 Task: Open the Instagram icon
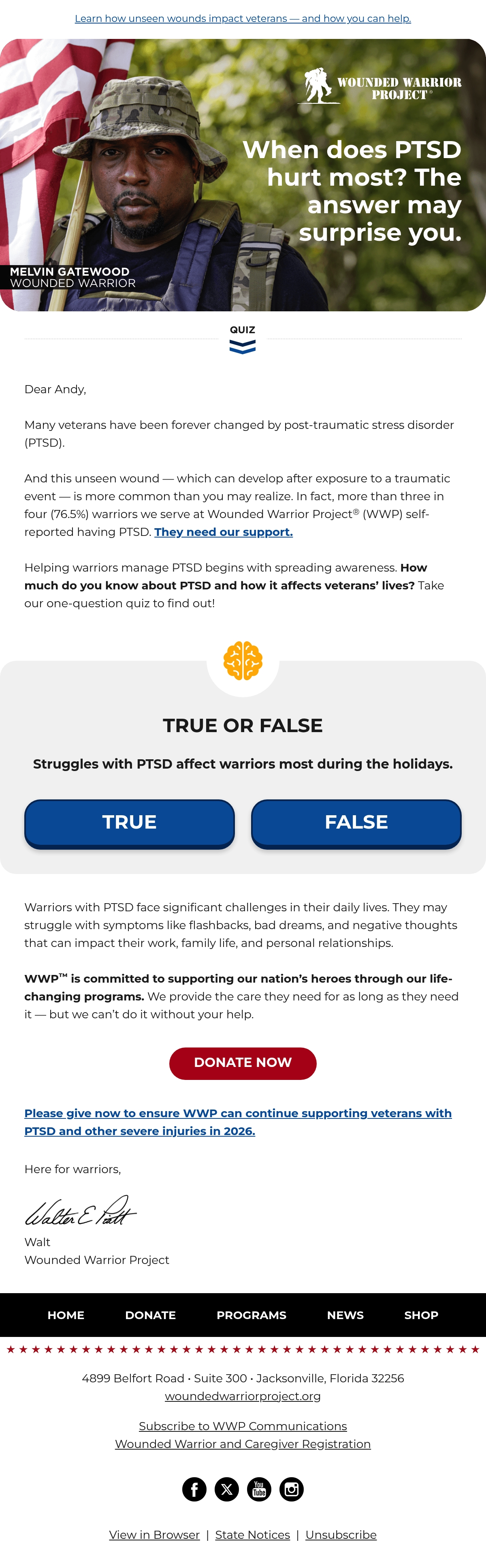coord(291,1489)
